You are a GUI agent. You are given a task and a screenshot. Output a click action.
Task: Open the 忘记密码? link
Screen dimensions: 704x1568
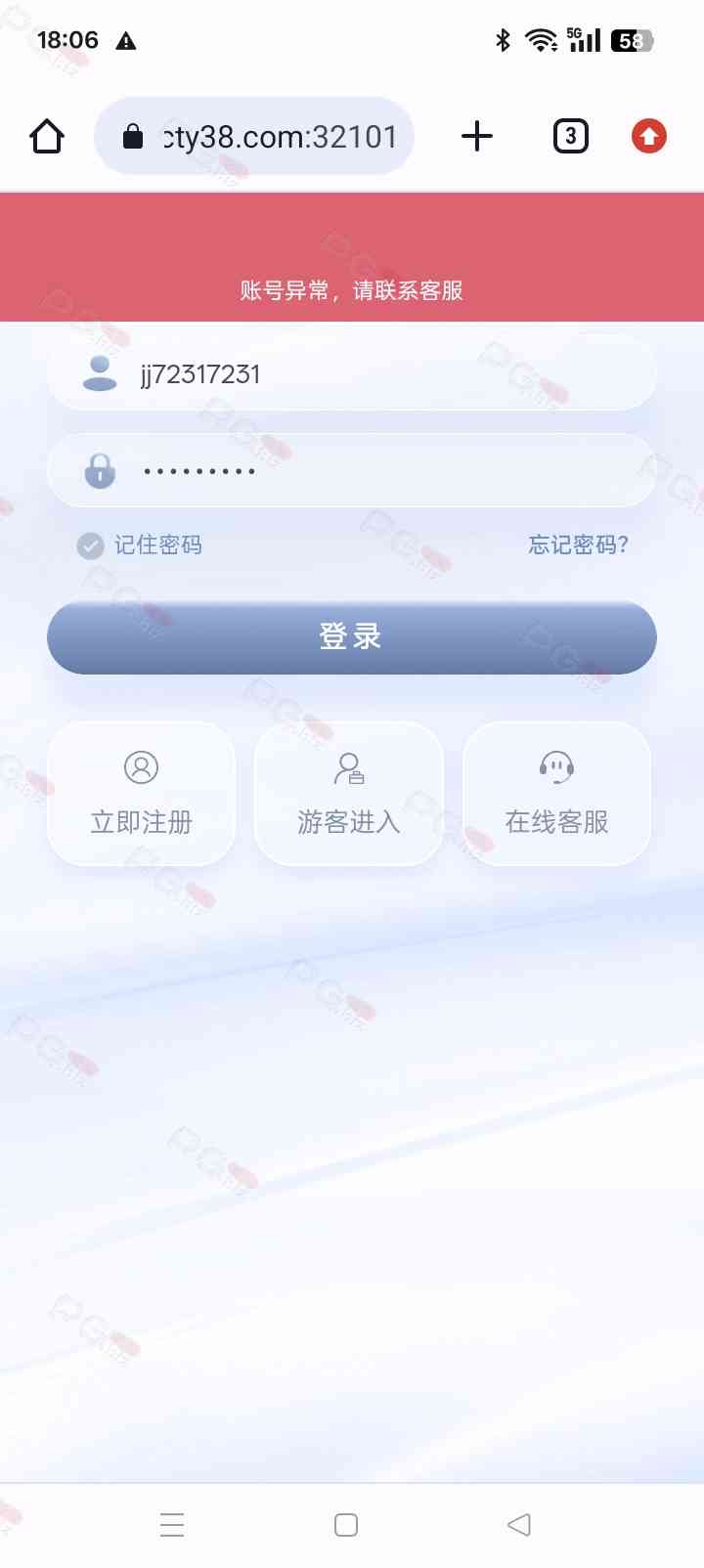tap(578, 545)
